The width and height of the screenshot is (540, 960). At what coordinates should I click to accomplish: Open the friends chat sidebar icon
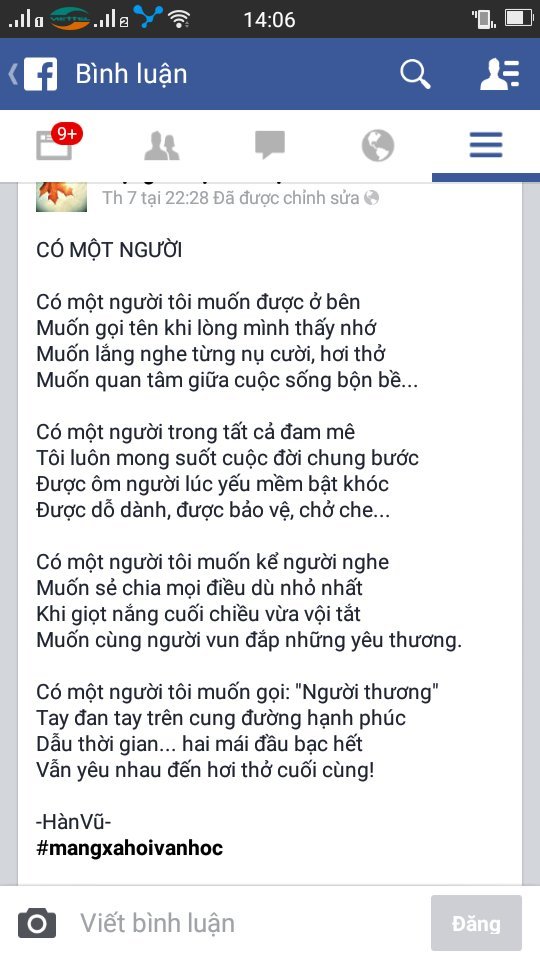pos(500,74)
